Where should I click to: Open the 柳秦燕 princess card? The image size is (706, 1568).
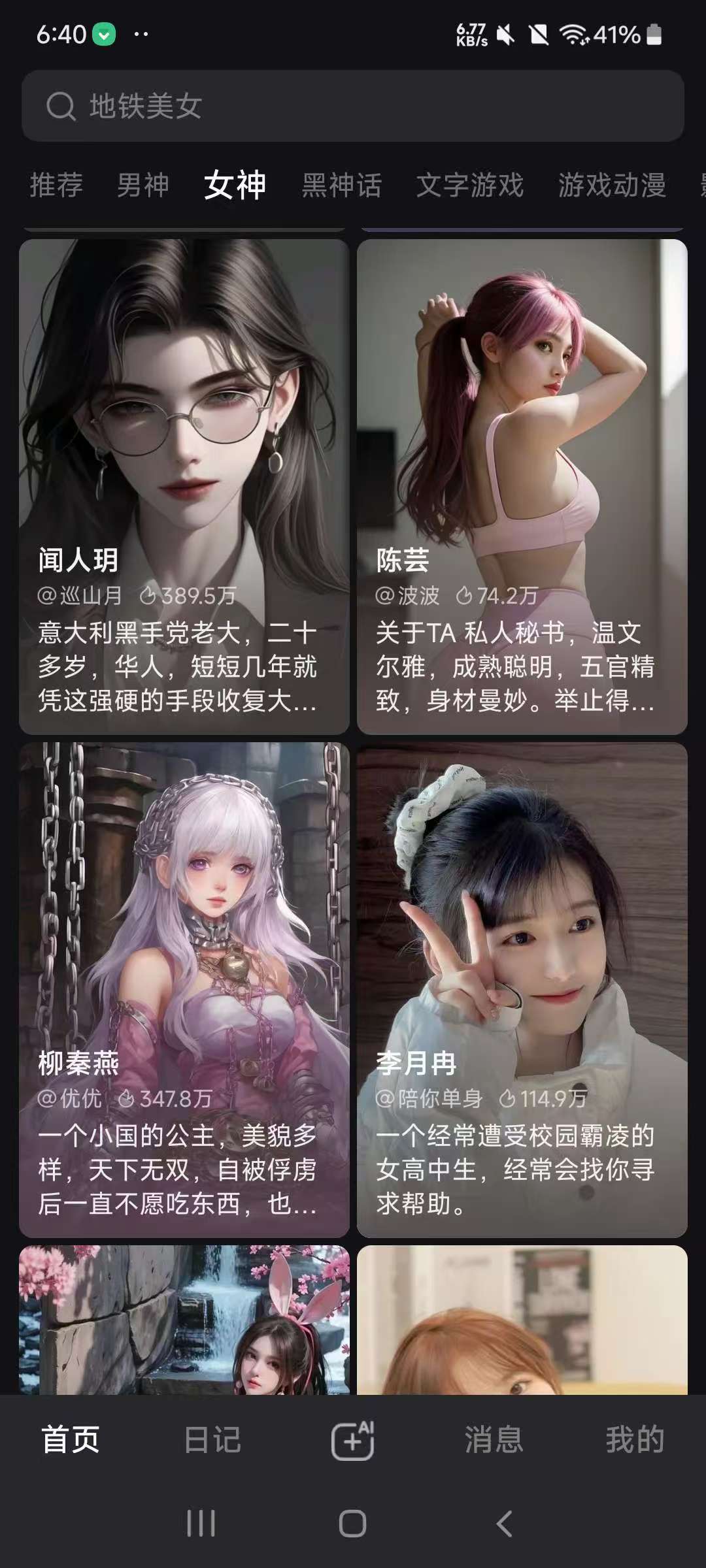[184, 990]
